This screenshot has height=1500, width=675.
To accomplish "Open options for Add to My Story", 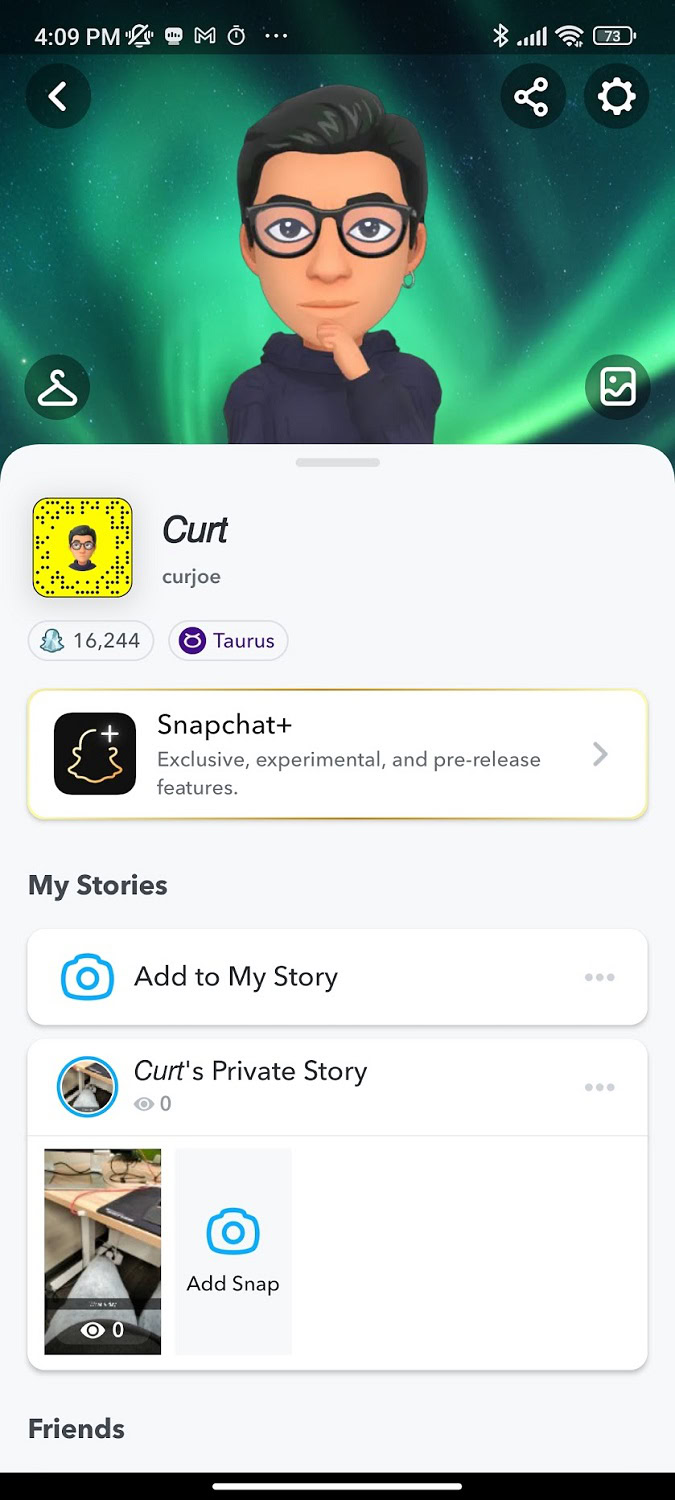I will 599,977.
